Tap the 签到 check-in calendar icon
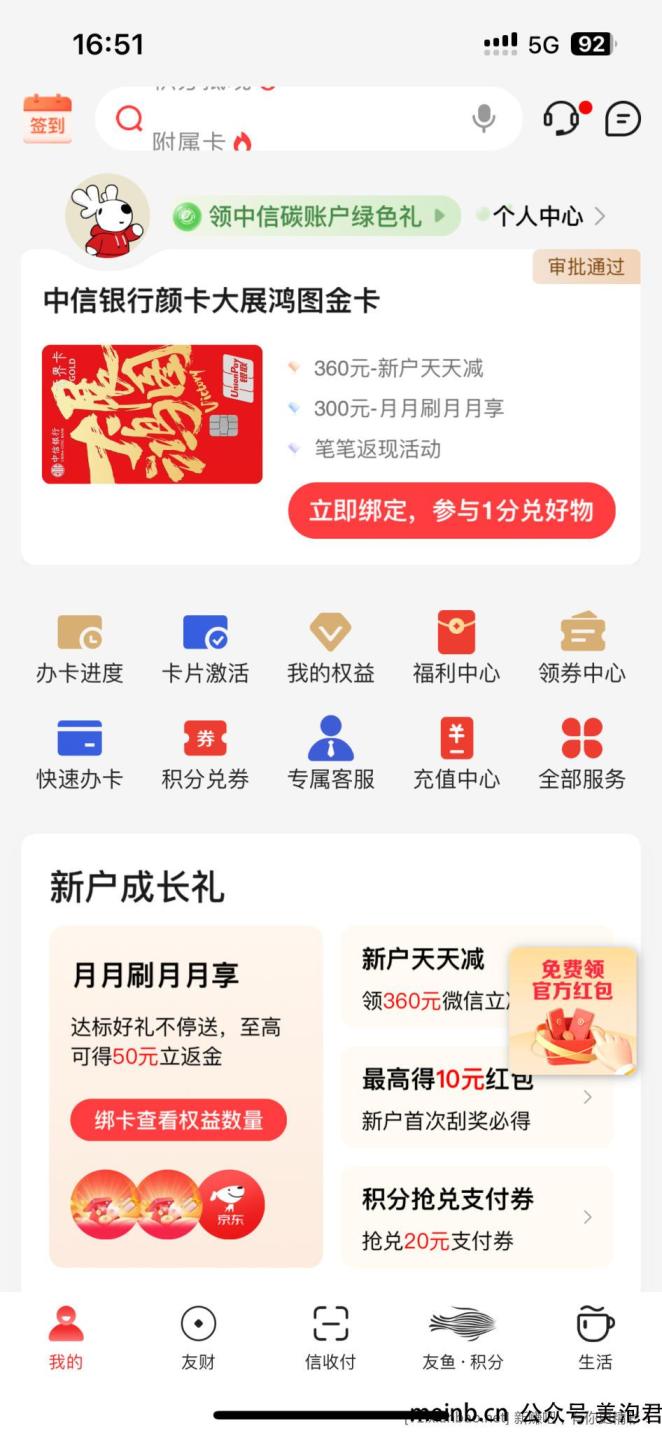The height and width of the screenshot is (1433, 662). point(47,120)
